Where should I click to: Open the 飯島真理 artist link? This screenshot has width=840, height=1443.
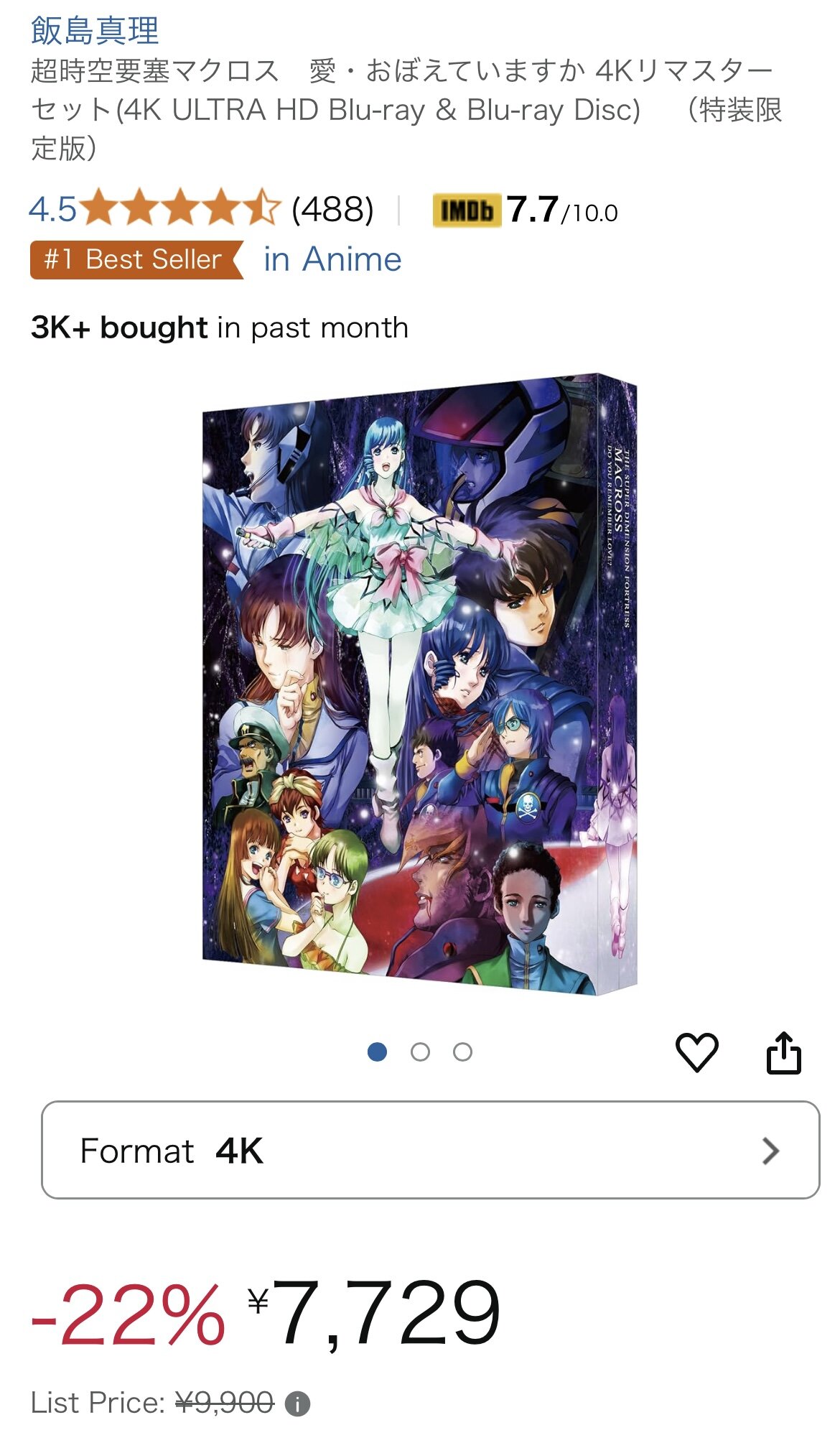tap(95, 30)
